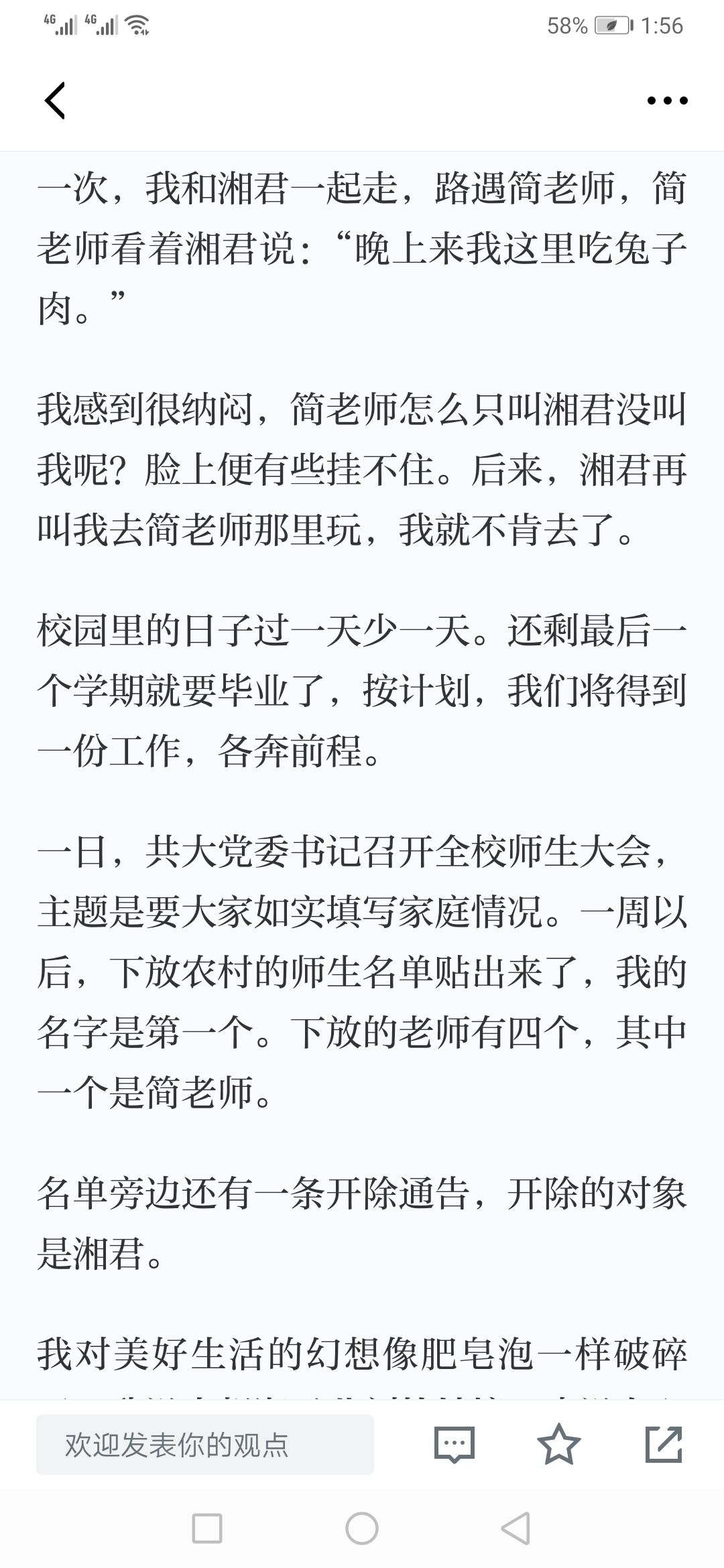Screen dimensions: 724x1568
Task: Go back using the top-left arrow
Action: click(55, 101)
